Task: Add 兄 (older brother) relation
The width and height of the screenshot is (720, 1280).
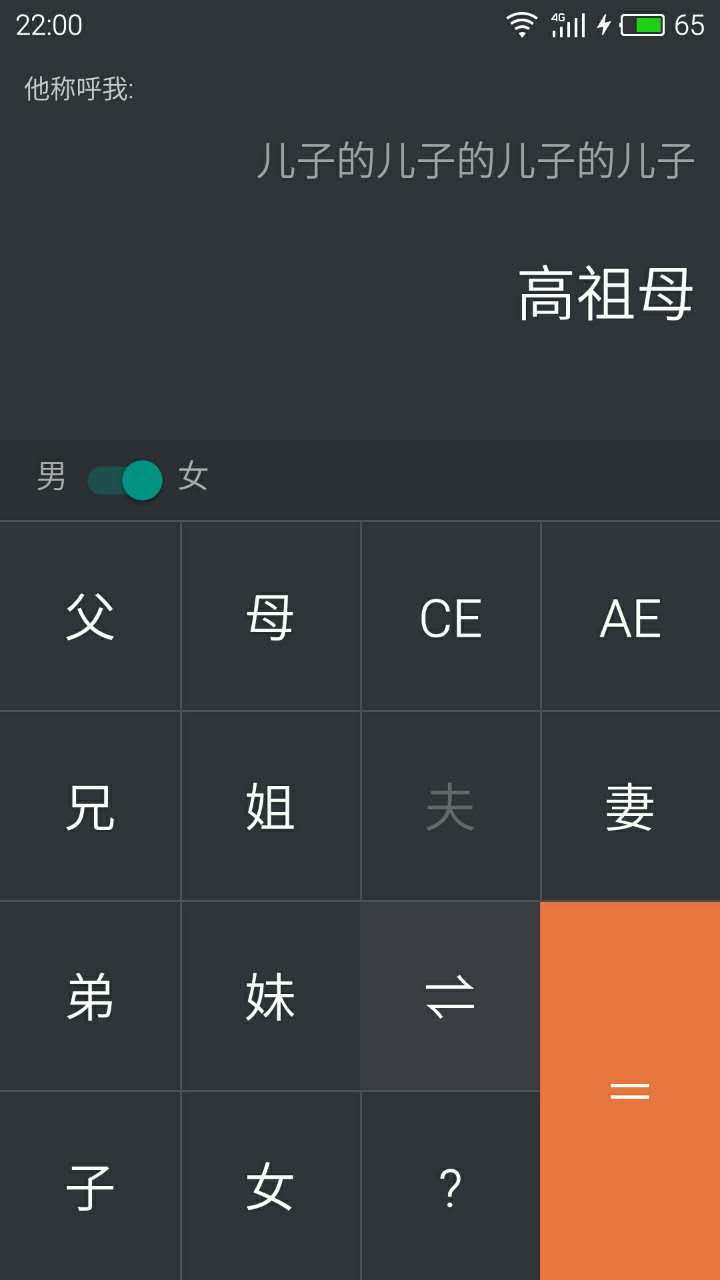Action: (90, 806)
